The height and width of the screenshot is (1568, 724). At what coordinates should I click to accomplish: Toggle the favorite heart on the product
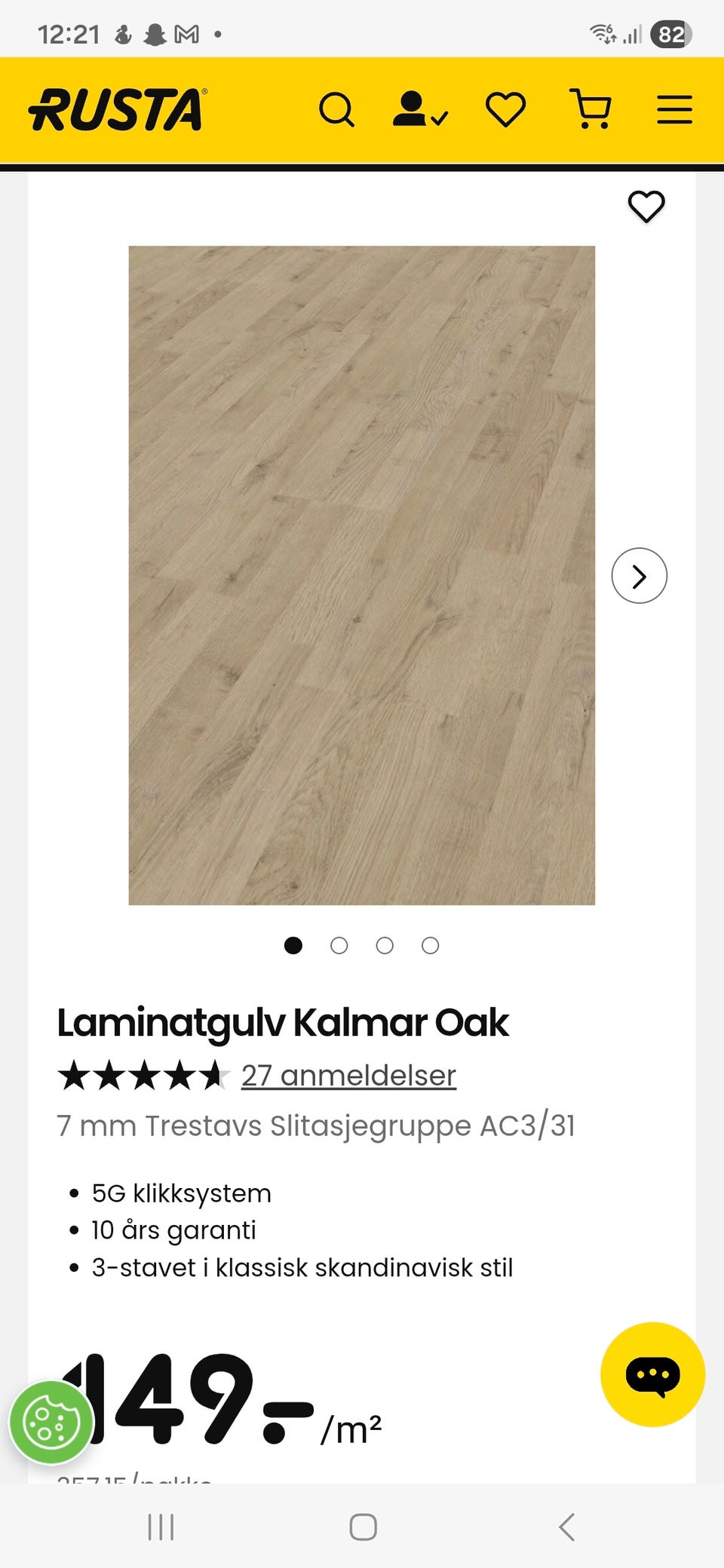[x=646, y=207]
